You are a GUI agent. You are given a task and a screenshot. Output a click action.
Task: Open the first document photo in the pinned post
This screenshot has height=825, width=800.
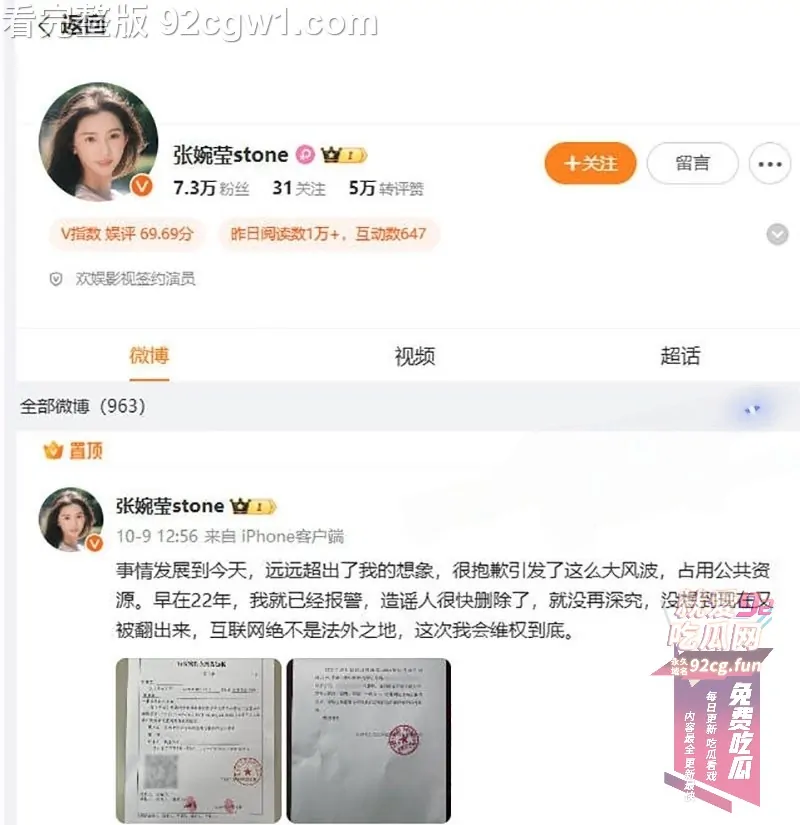point(197,741)
